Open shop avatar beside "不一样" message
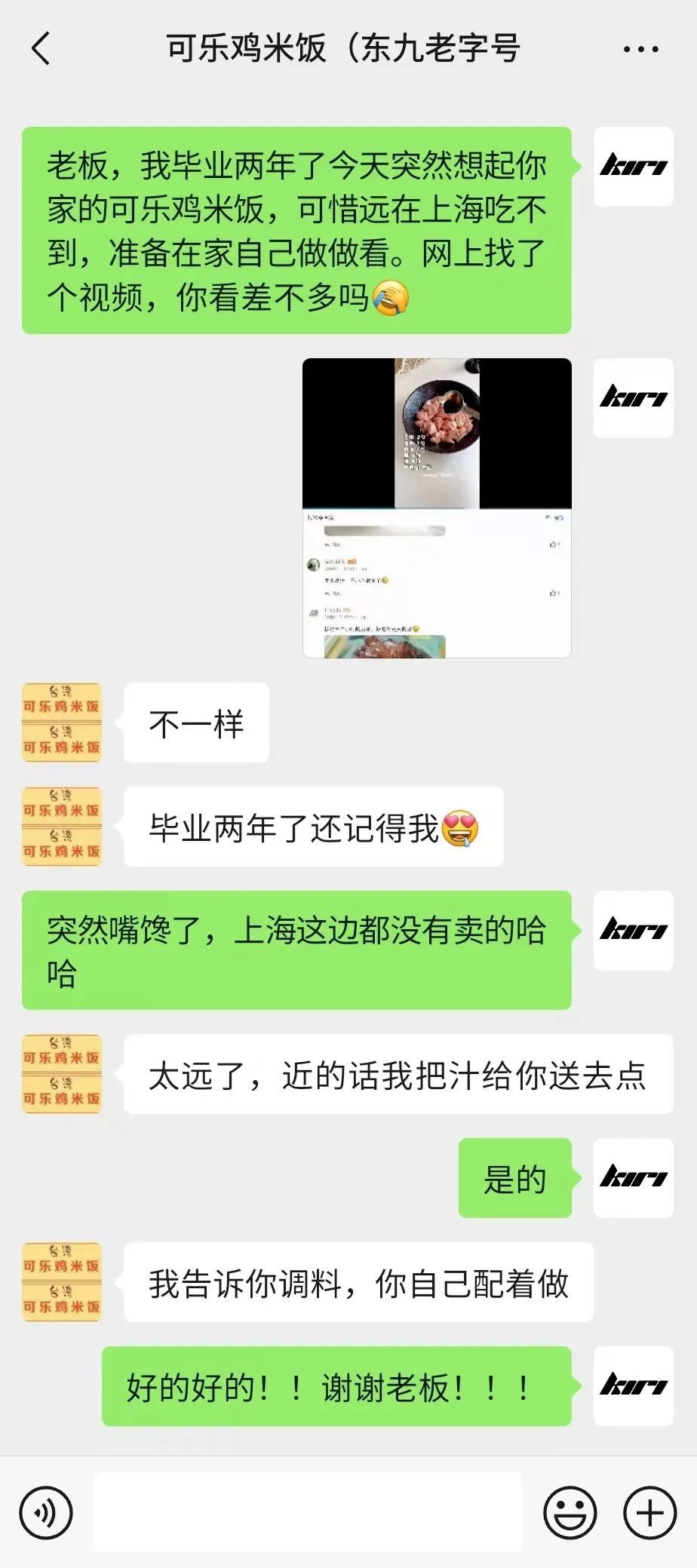Image resolution: width=697 pixels, height=1568 pixels. coord(62,723)
